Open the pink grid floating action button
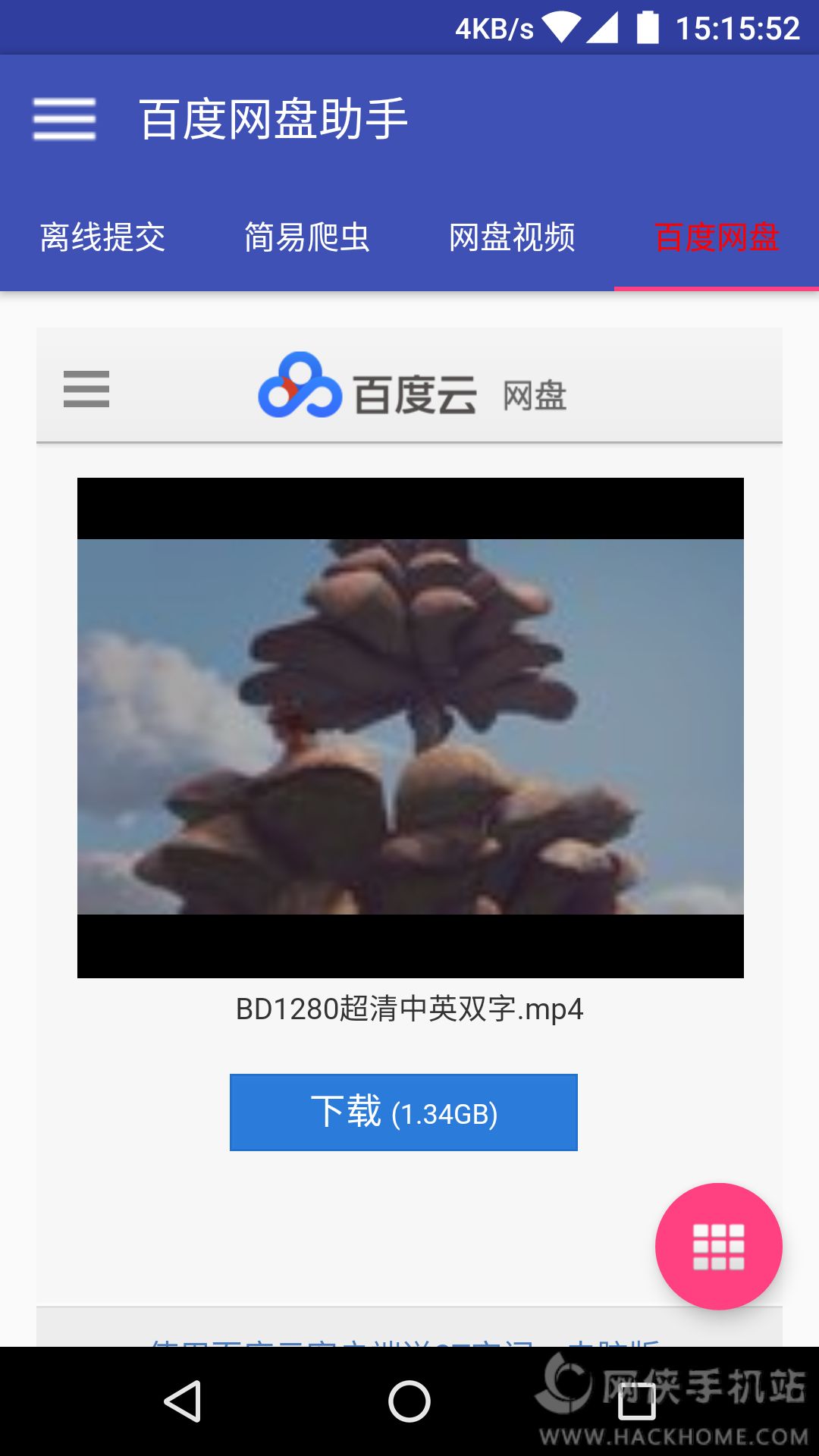 tap(718, 1246)
